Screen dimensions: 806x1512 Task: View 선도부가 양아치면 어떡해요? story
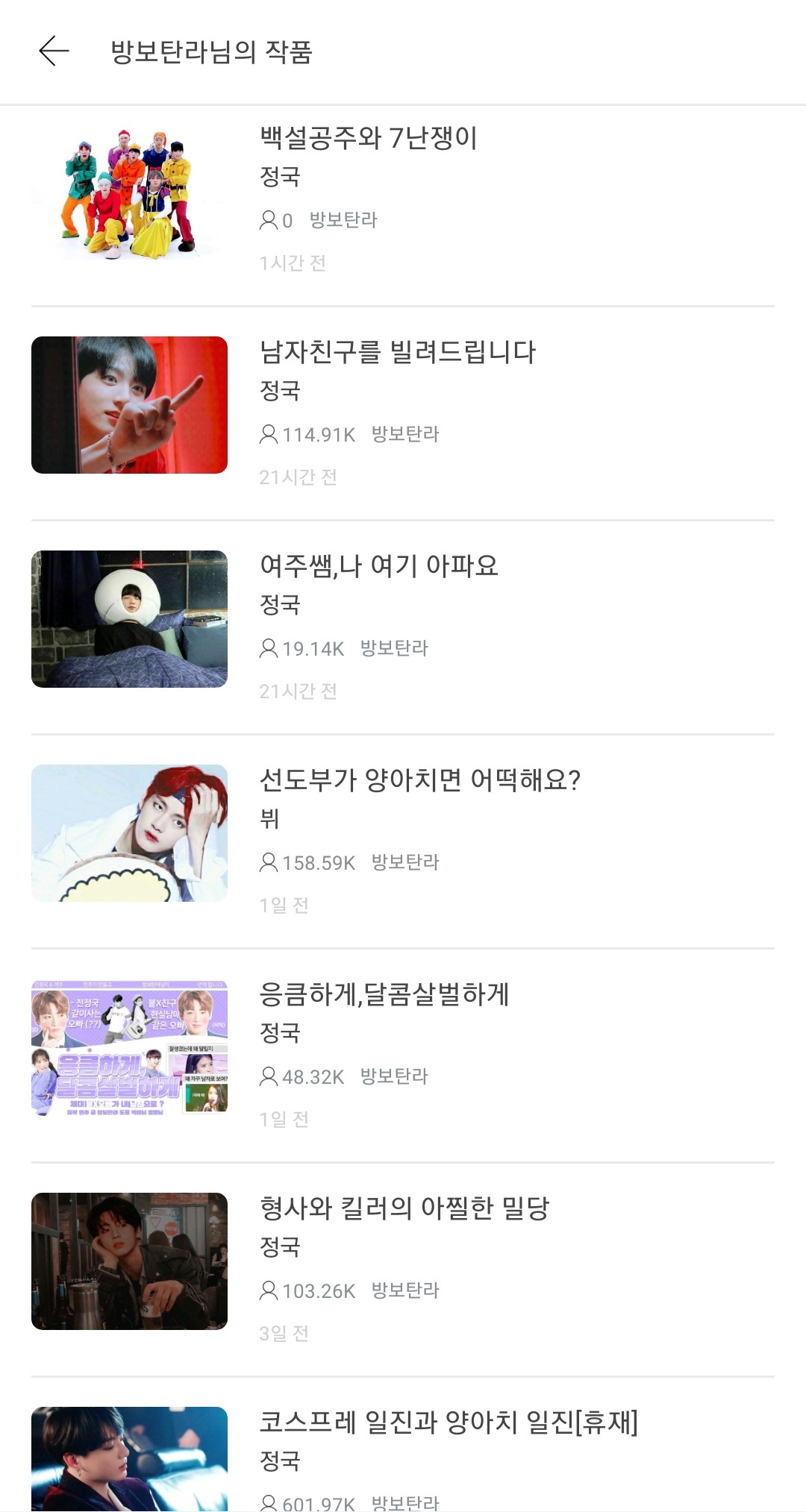(419, 781)
